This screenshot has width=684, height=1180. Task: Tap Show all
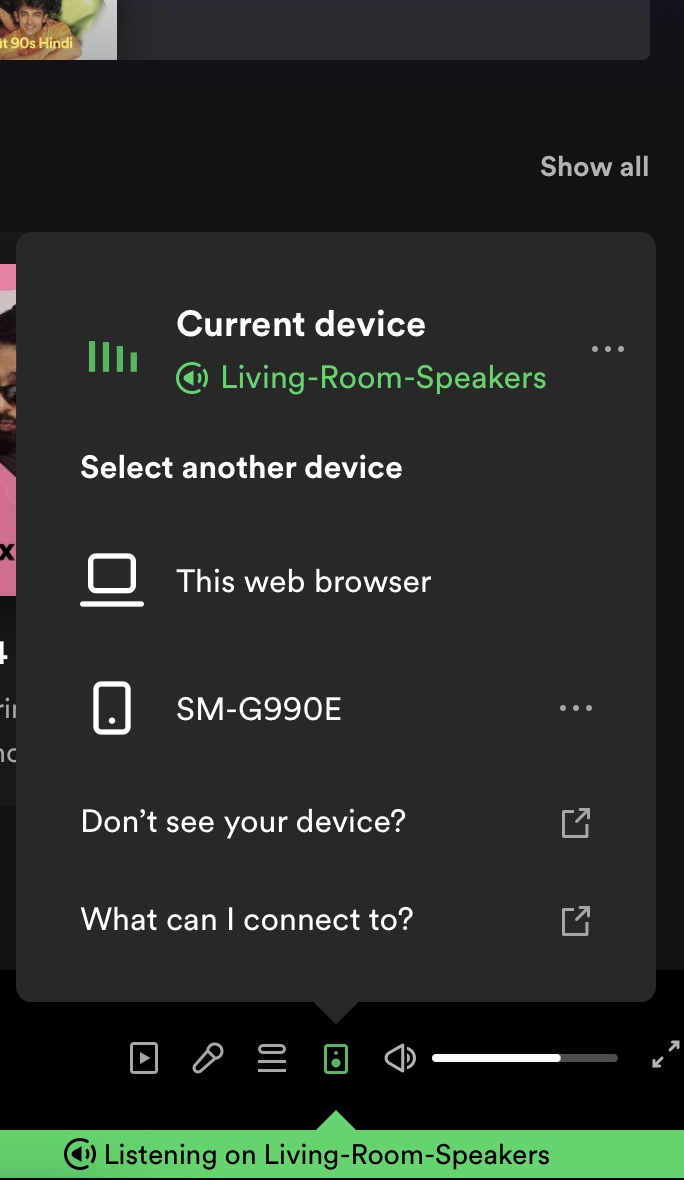(x=594, y=166)
